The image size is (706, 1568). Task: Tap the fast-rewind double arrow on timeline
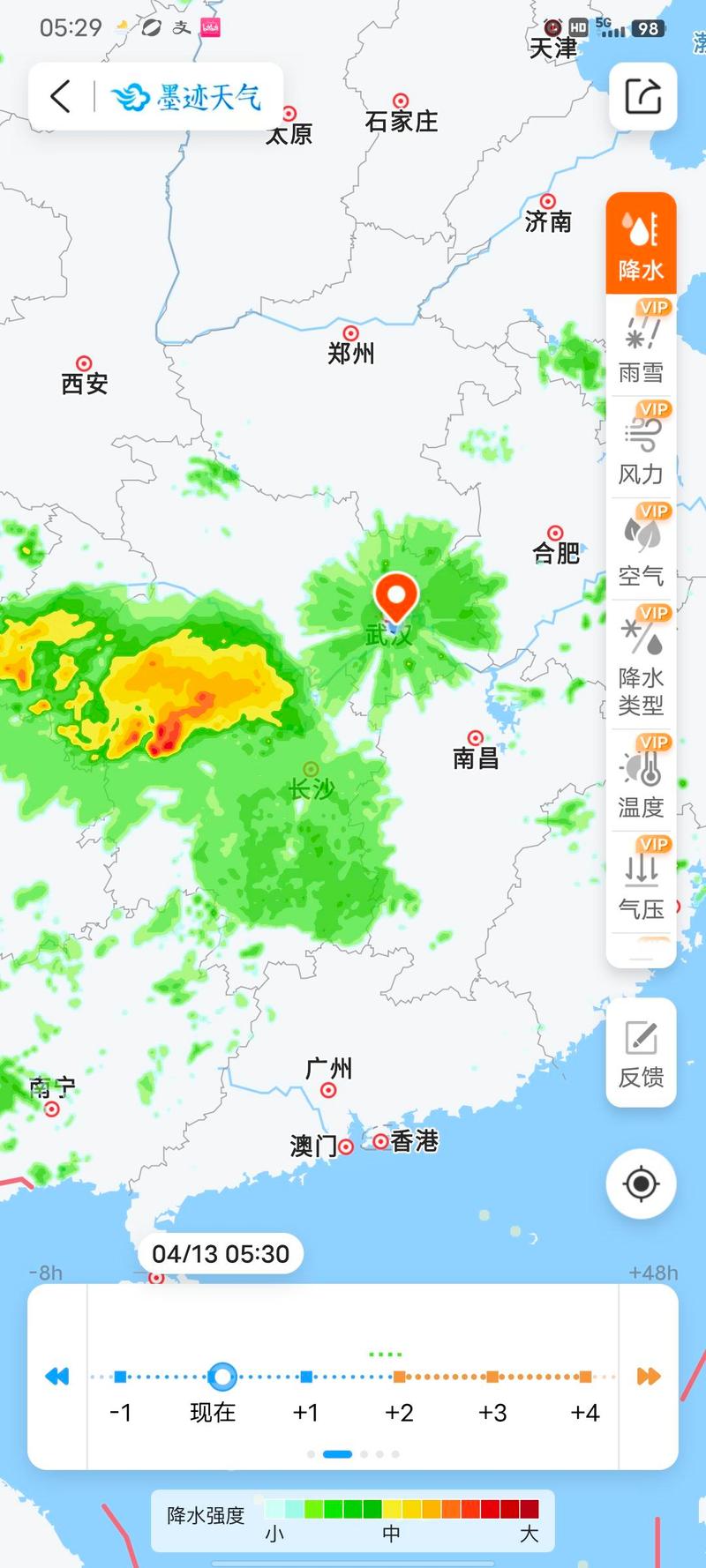point(56,1374)
